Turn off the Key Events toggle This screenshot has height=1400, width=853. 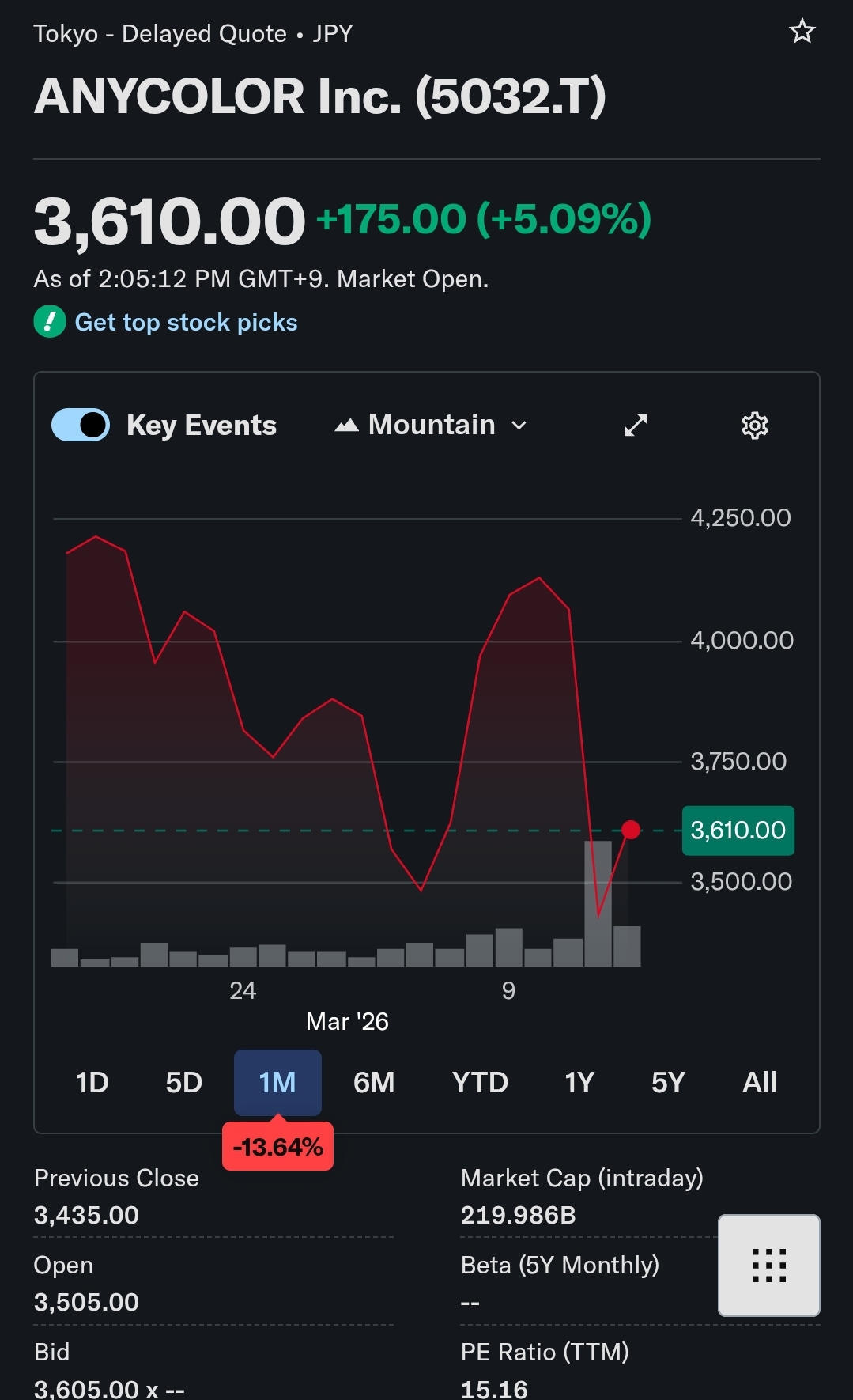click(81, 425)
